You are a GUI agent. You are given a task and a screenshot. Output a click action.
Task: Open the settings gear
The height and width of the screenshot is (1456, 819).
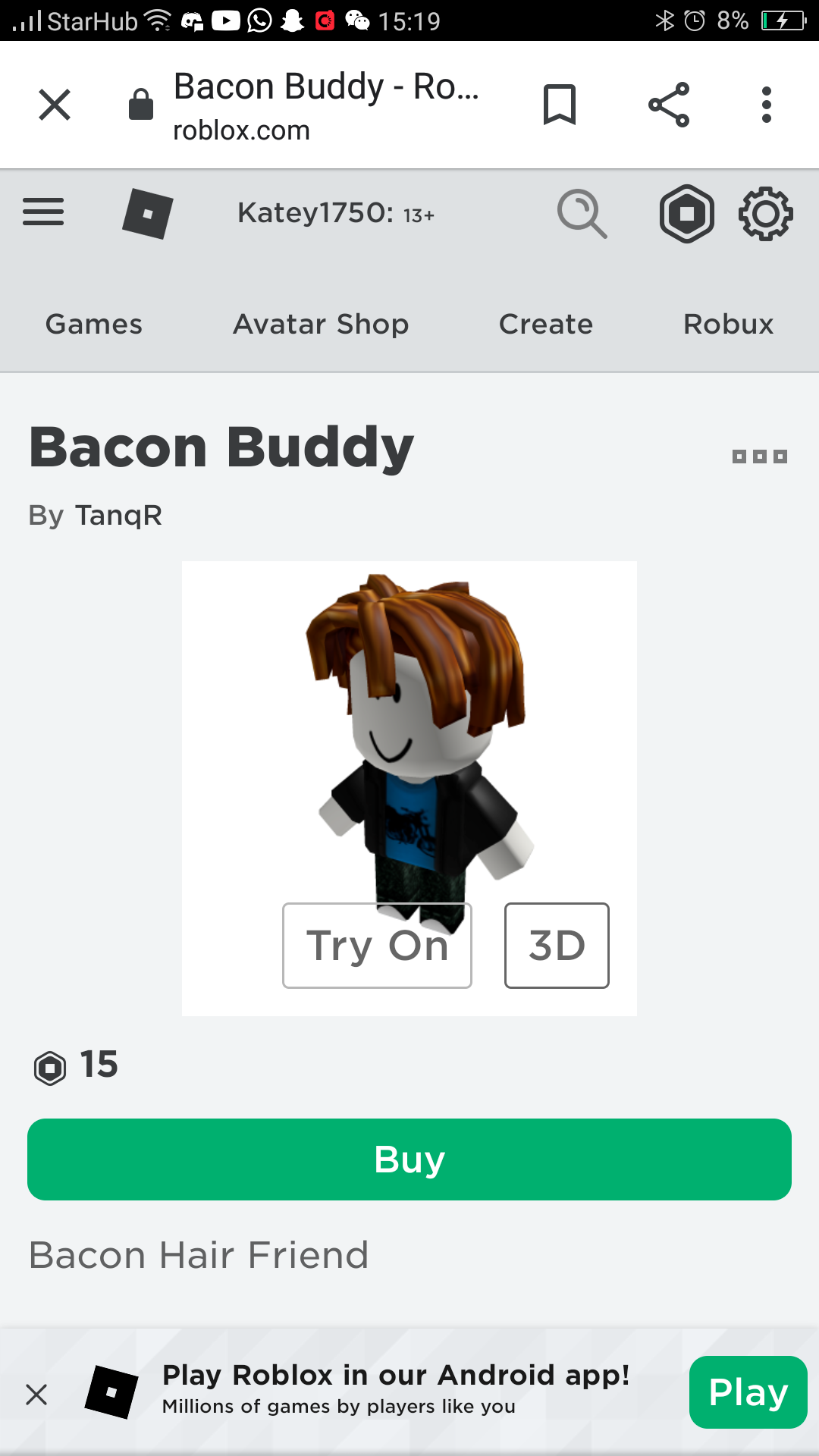click(766, 214)
